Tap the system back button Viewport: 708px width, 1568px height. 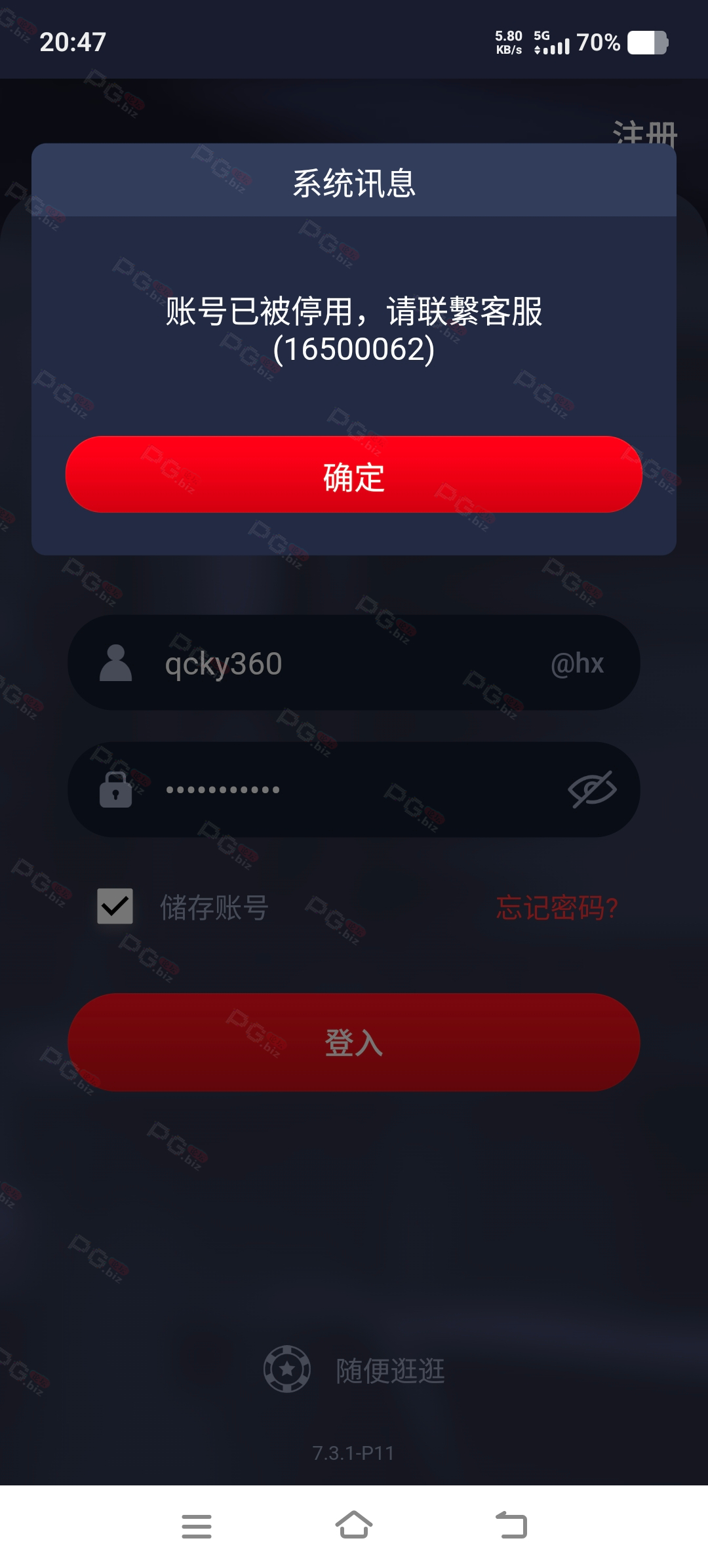tap(511, 1525)
